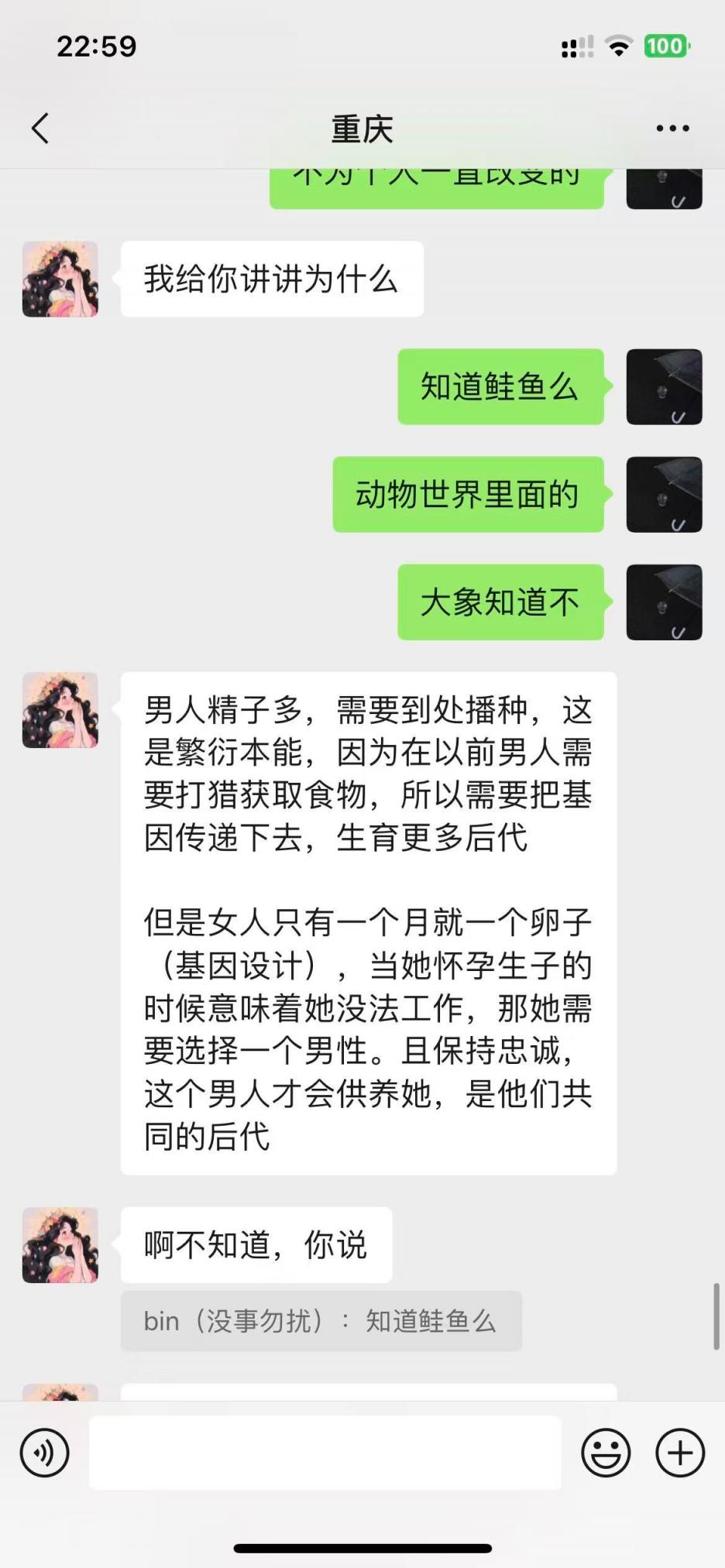This screenshot has width=725, height=1568.
Task: Open the emoji sticker panel
Action: click(606, 1453)
